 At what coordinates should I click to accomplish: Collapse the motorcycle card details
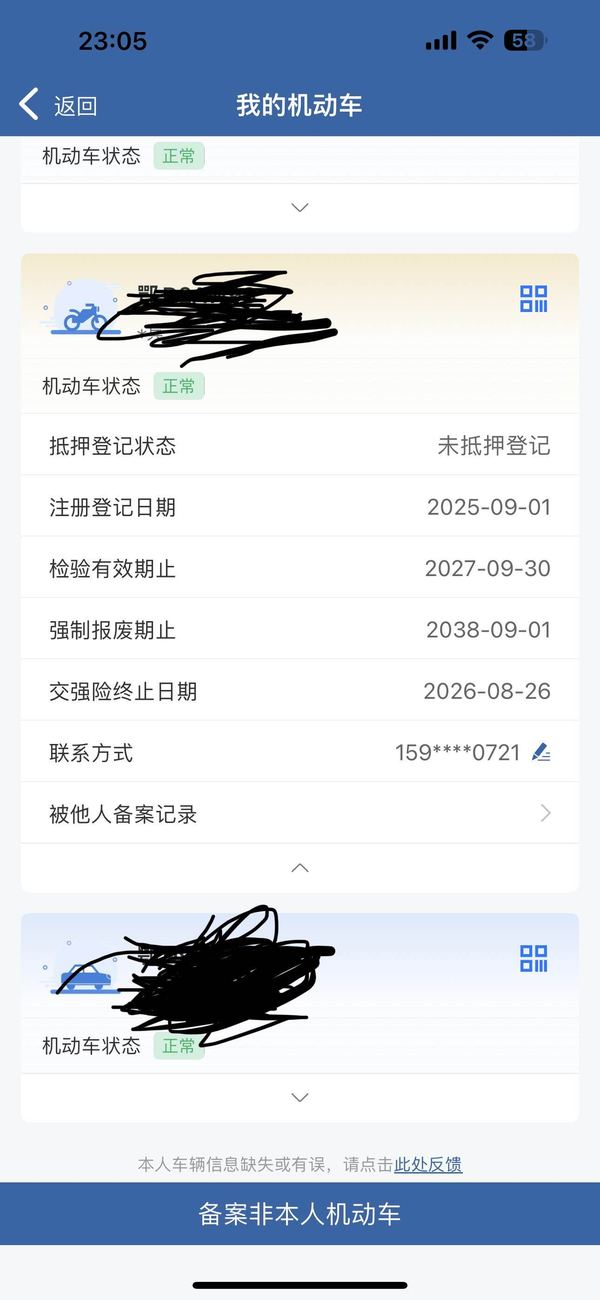pyautogui.click(x=300, y=867)
